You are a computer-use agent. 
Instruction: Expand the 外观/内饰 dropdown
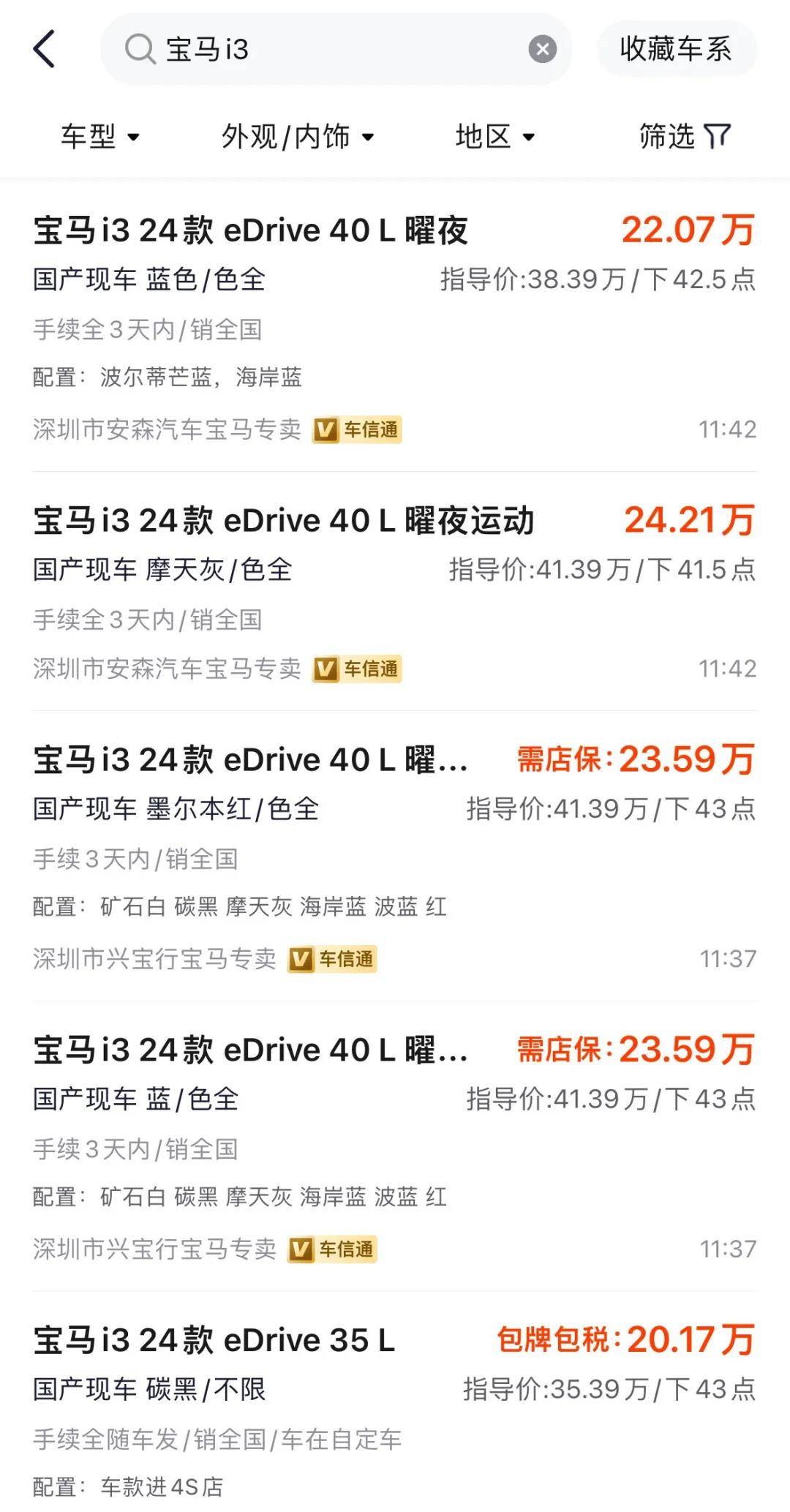tap(298, 136)
